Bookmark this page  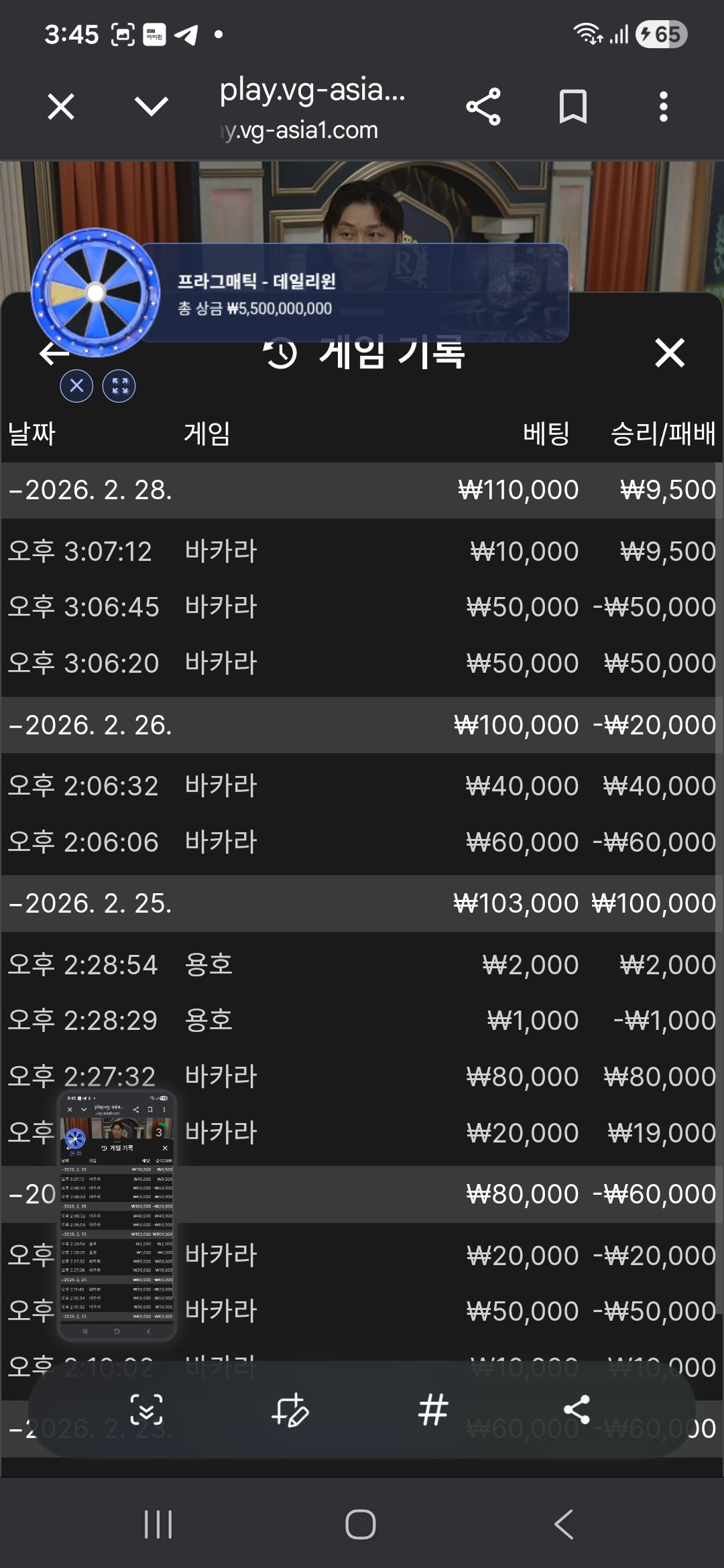pos(573,107)
